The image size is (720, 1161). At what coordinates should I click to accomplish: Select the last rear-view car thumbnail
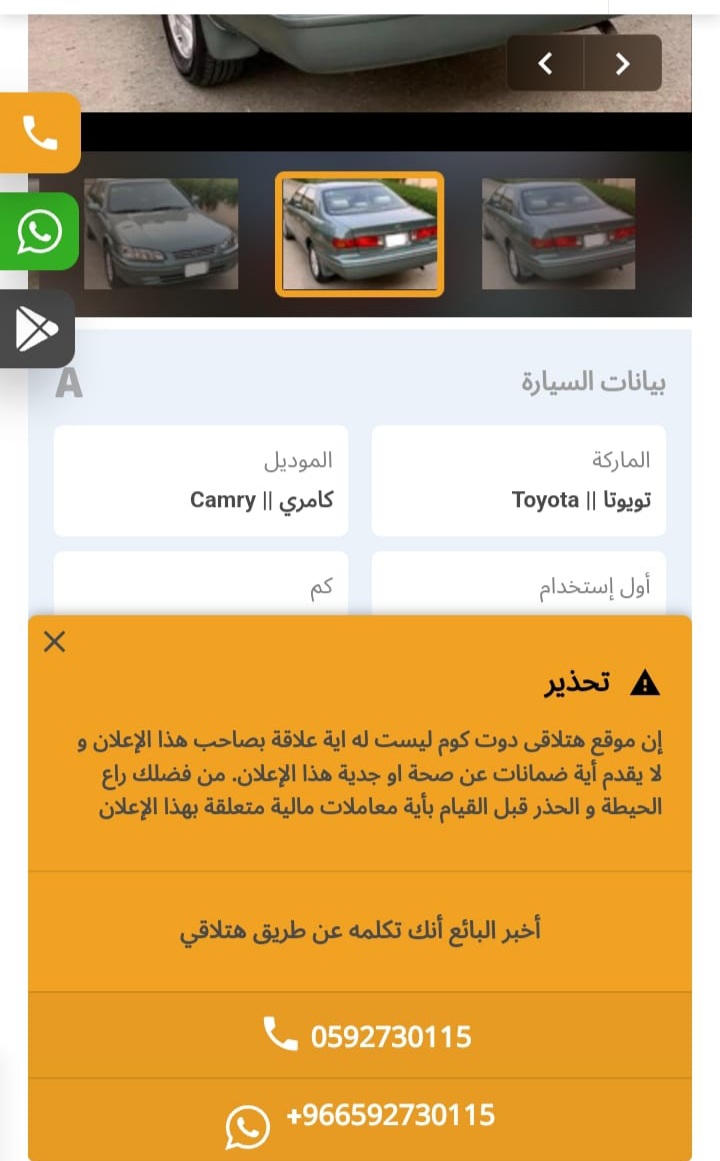559,234
